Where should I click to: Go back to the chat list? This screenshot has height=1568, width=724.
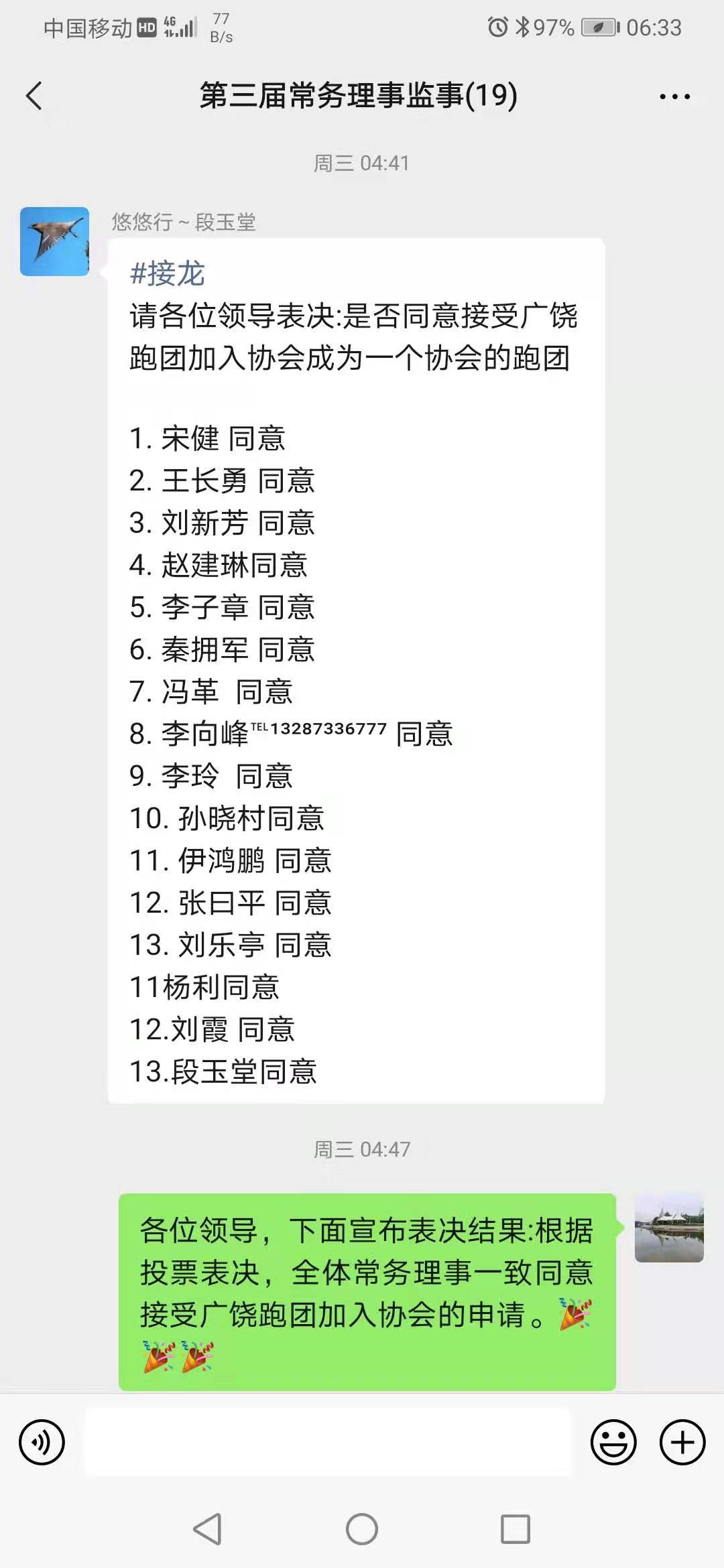tap(34, 96)
